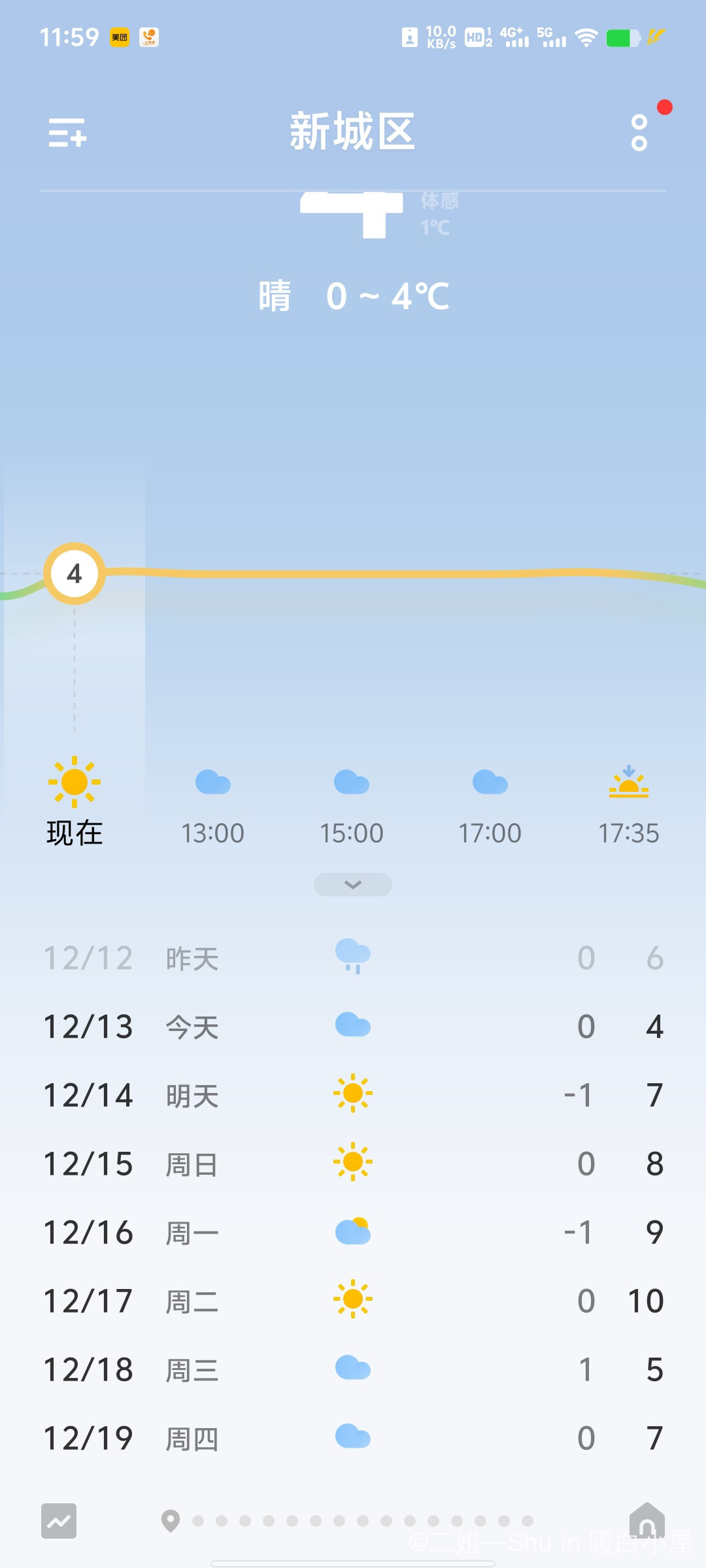Open the two-dot more options menu
This screenshot has width=706, height=1568.
coord(639,133)
